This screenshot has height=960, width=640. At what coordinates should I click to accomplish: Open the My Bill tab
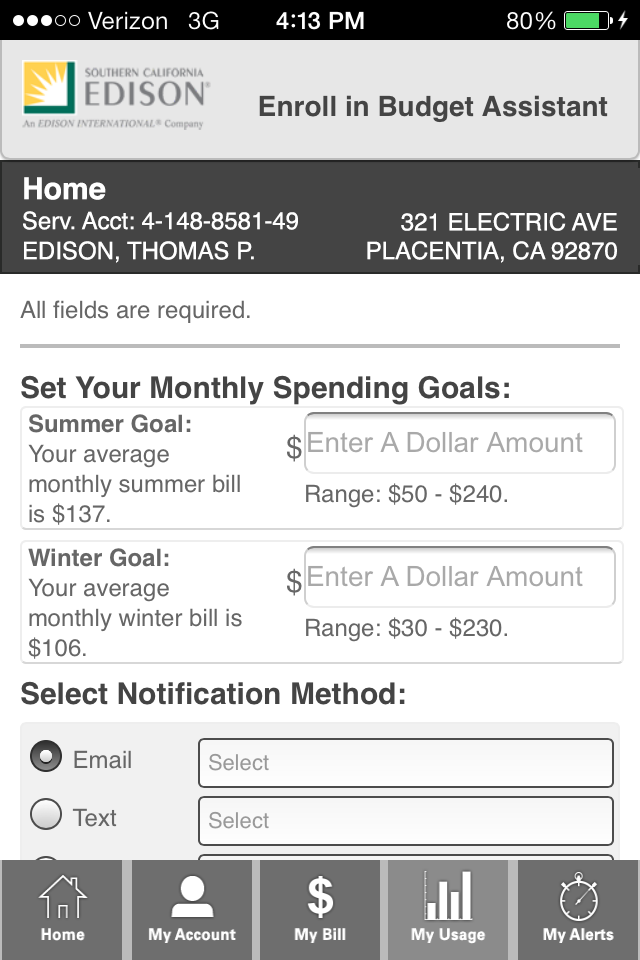pos(320,909)
